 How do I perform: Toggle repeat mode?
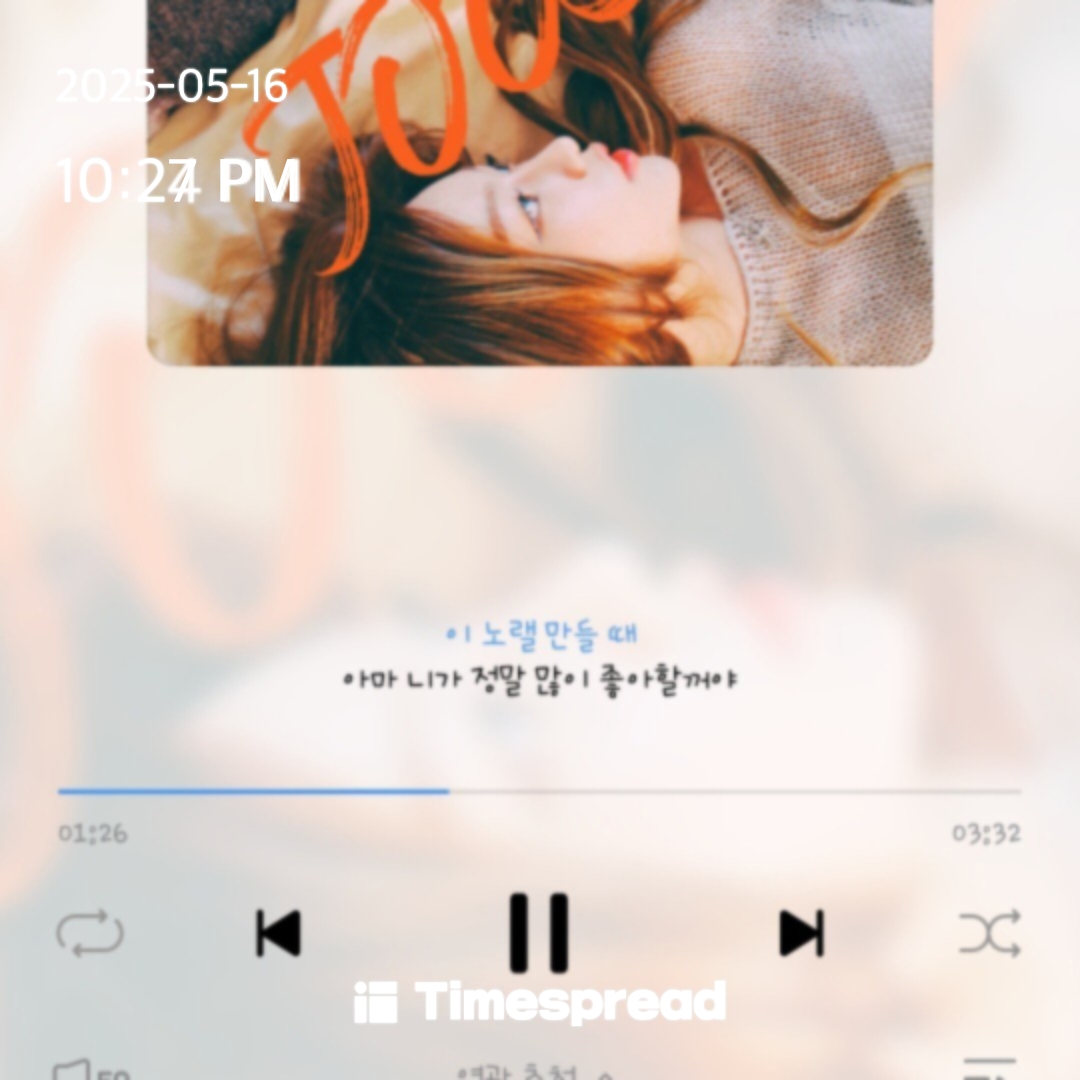90,933
